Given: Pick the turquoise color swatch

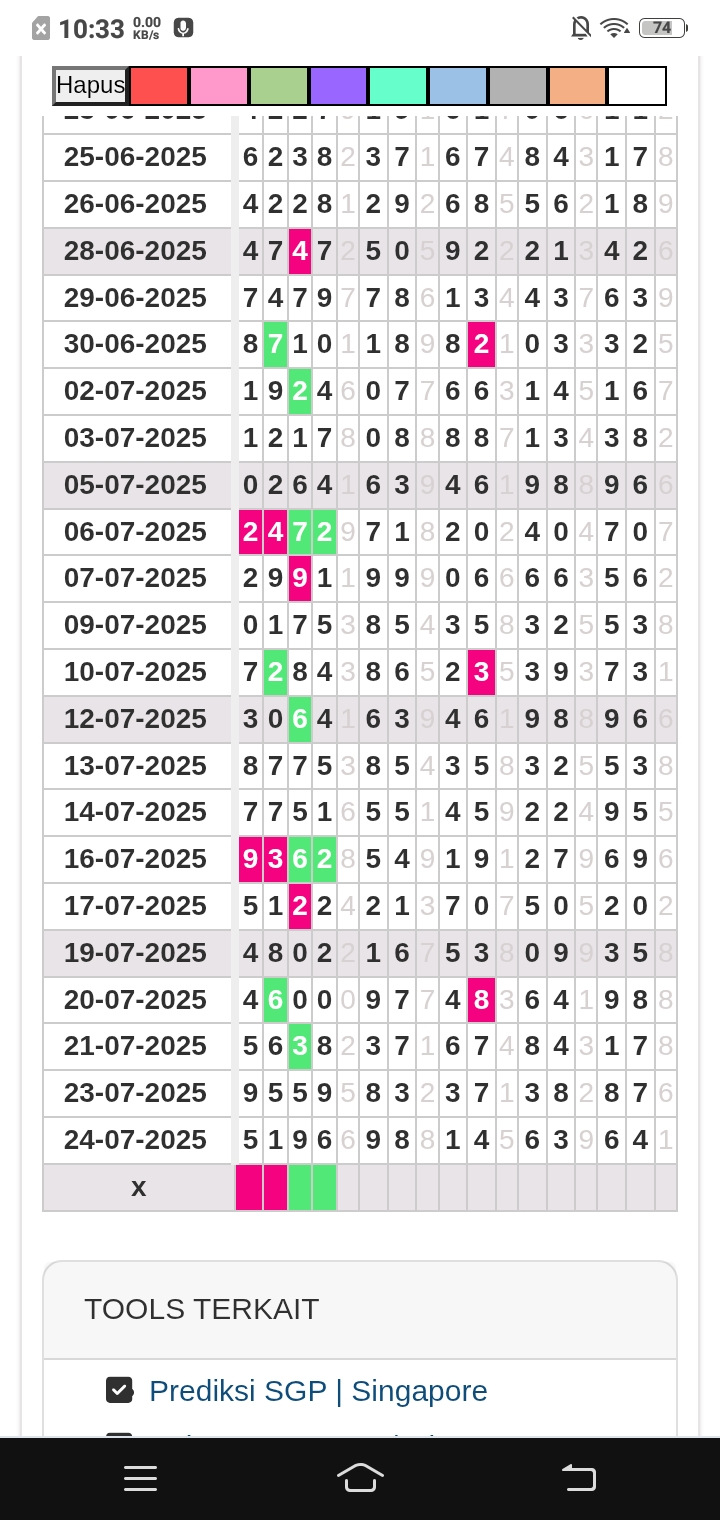Looking at the screenshot, I should pos(398,86).
